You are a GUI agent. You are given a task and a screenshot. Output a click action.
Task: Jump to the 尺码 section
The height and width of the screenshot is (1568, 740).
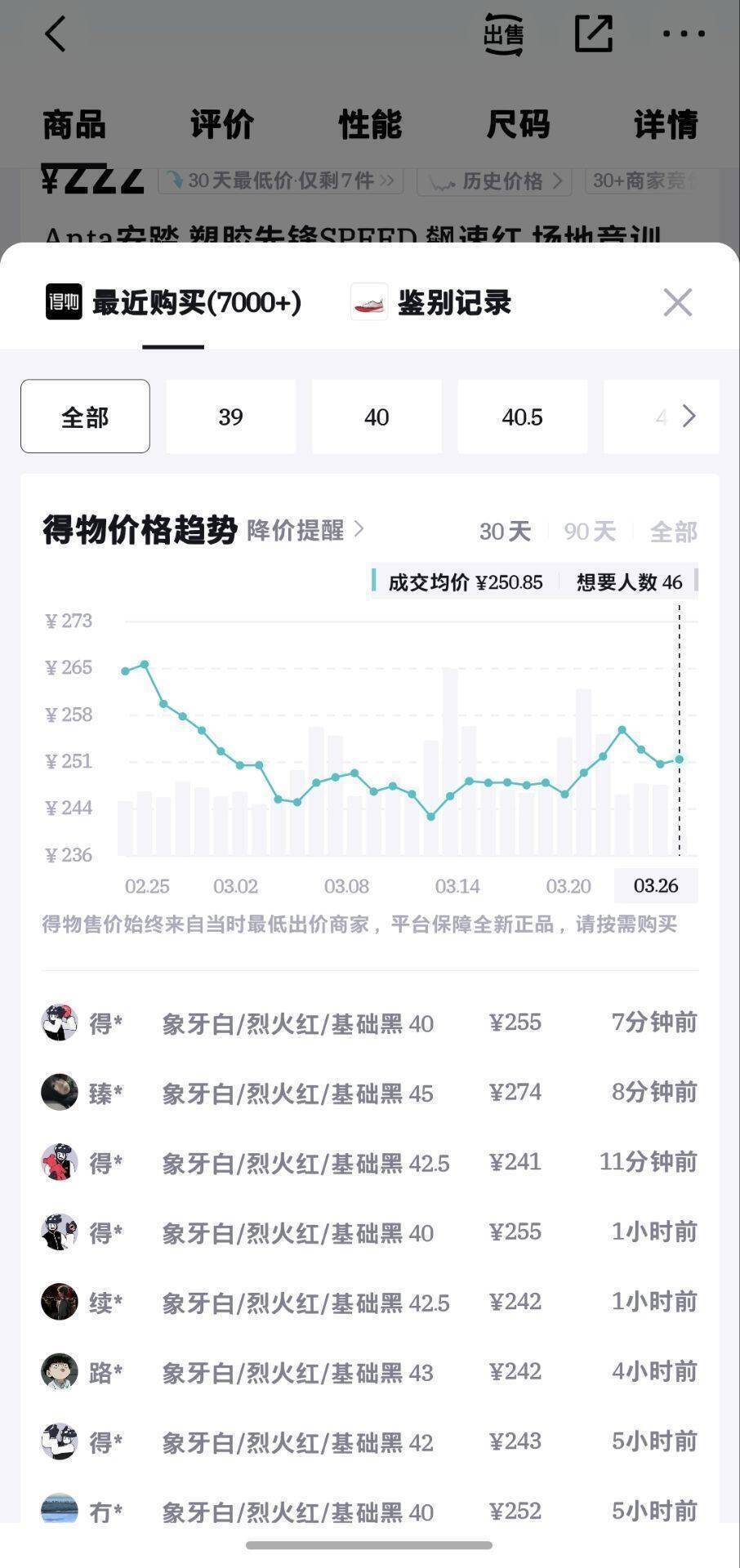518,125
